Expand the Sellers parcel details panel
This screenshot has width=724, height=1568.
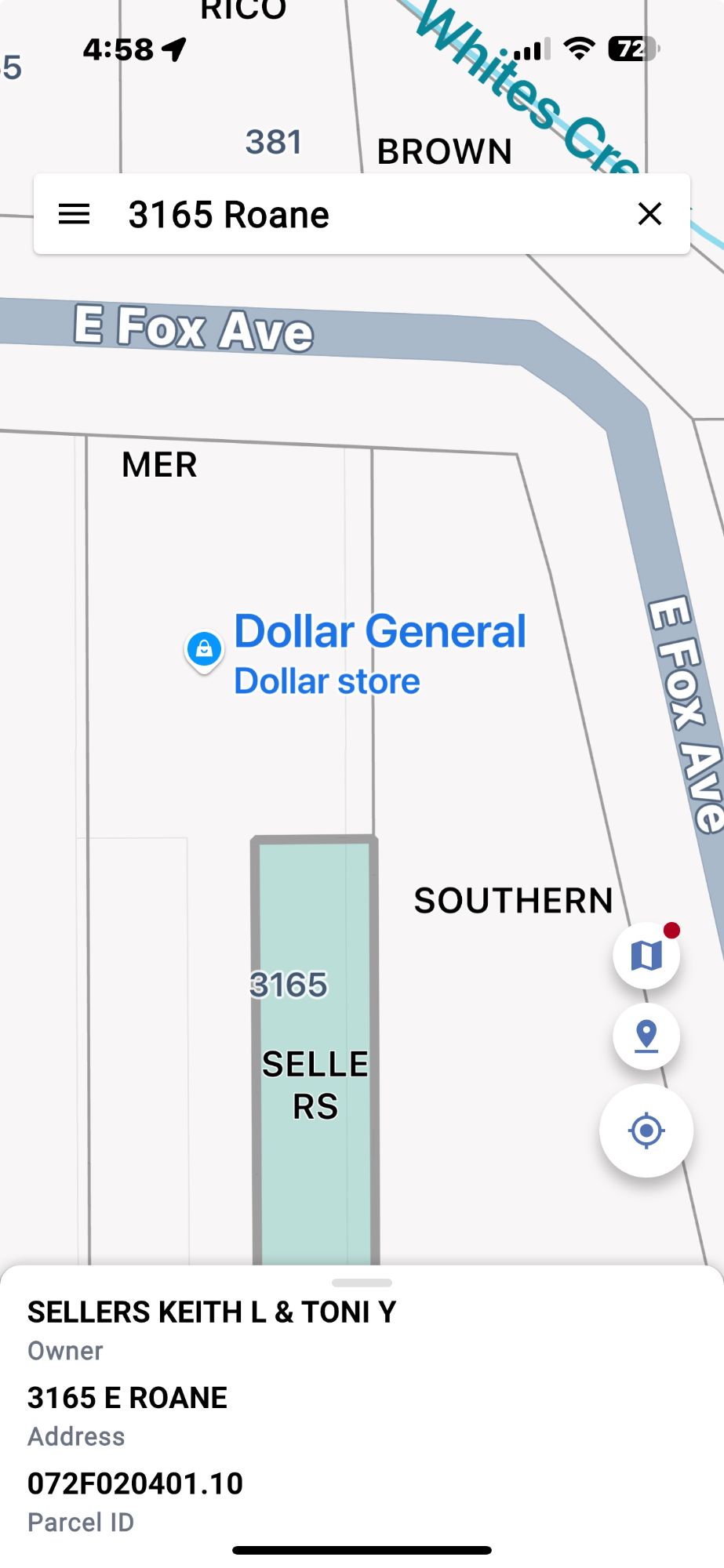click(x=362, y=1283)
